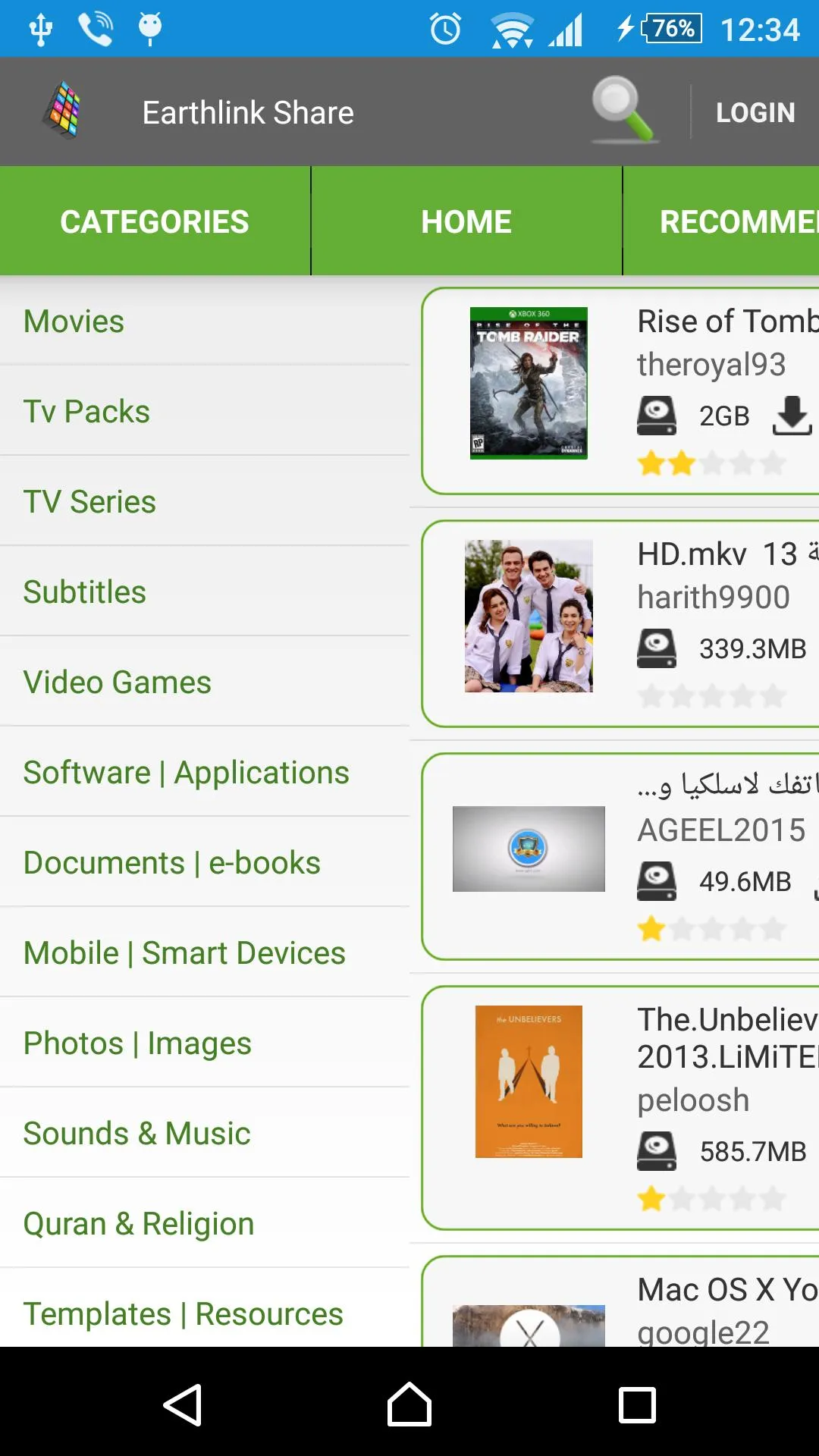This screenshot has width=819, height=1456.
Task: Open Software | Applications category
Action: coord(205,772)
